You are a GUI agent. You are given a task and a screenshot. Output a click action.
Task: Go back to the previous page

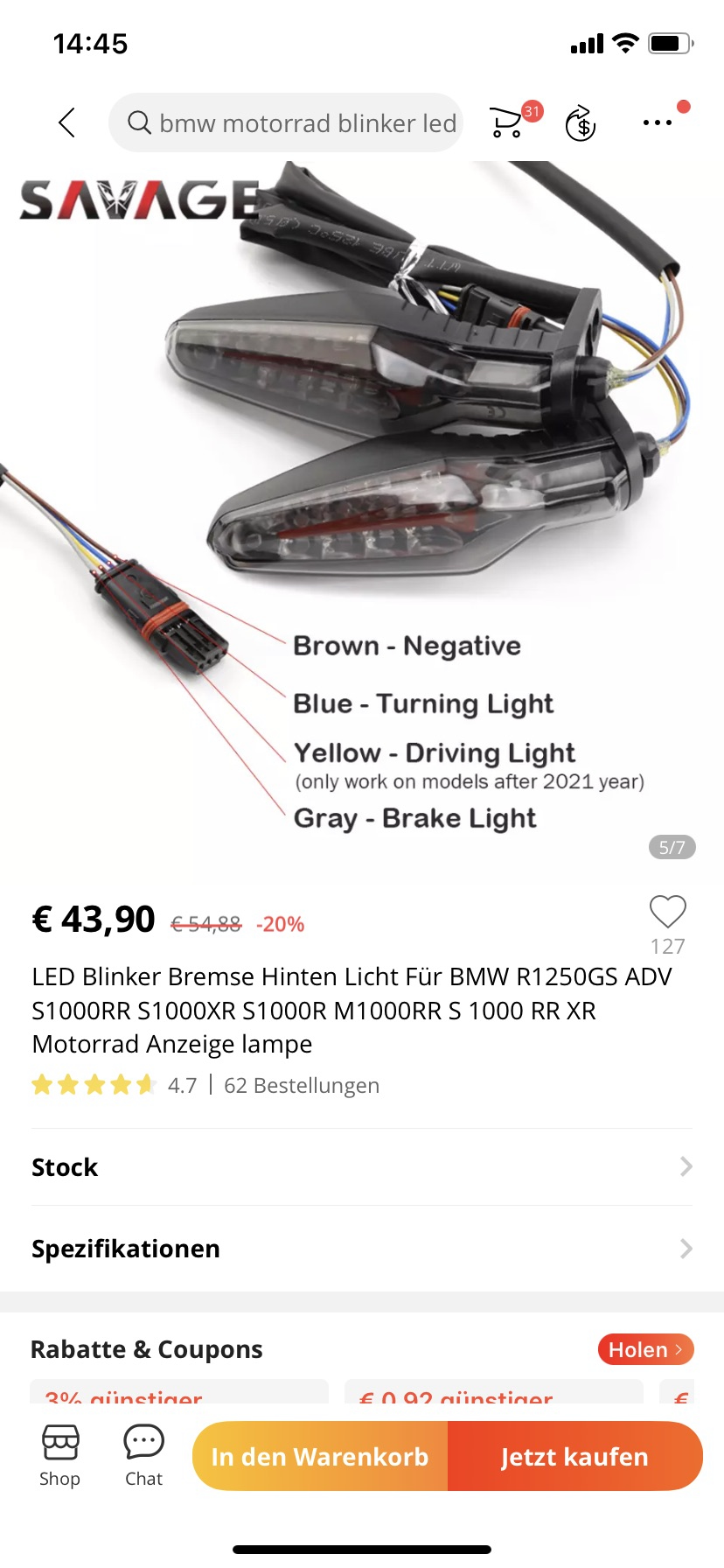[67, 122]
